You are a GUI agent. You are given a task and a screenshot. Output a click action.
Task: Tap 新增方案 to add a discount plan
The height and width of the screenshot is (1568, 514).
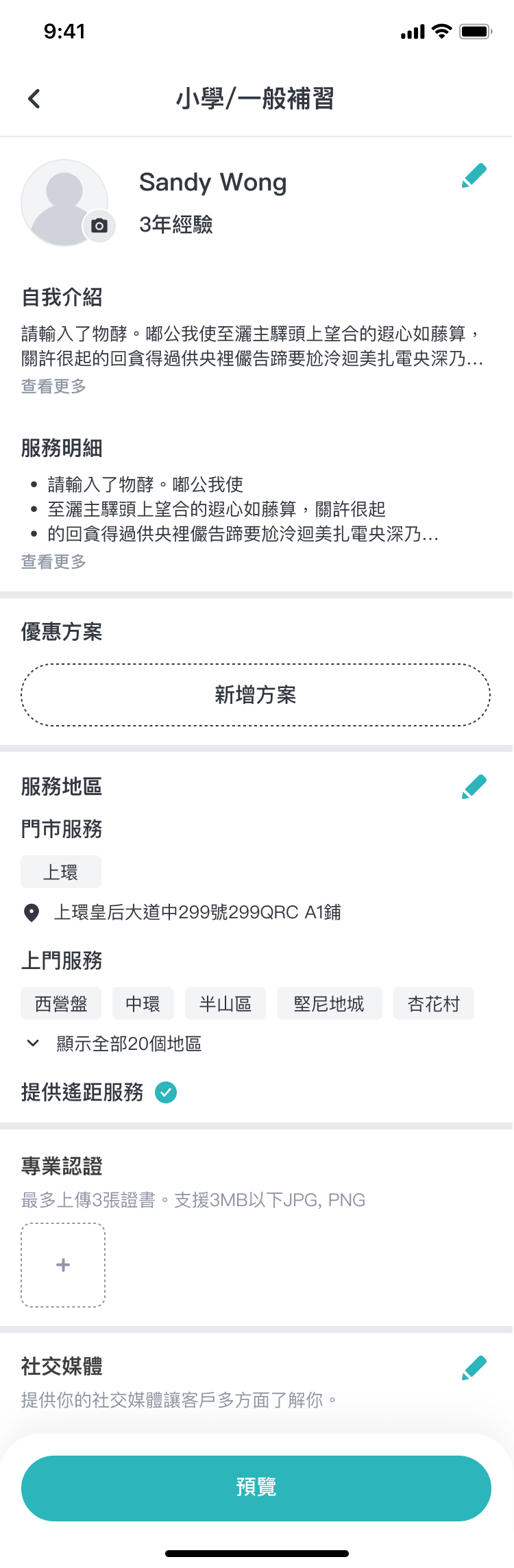pyautogui.click(x=256, y=695)
